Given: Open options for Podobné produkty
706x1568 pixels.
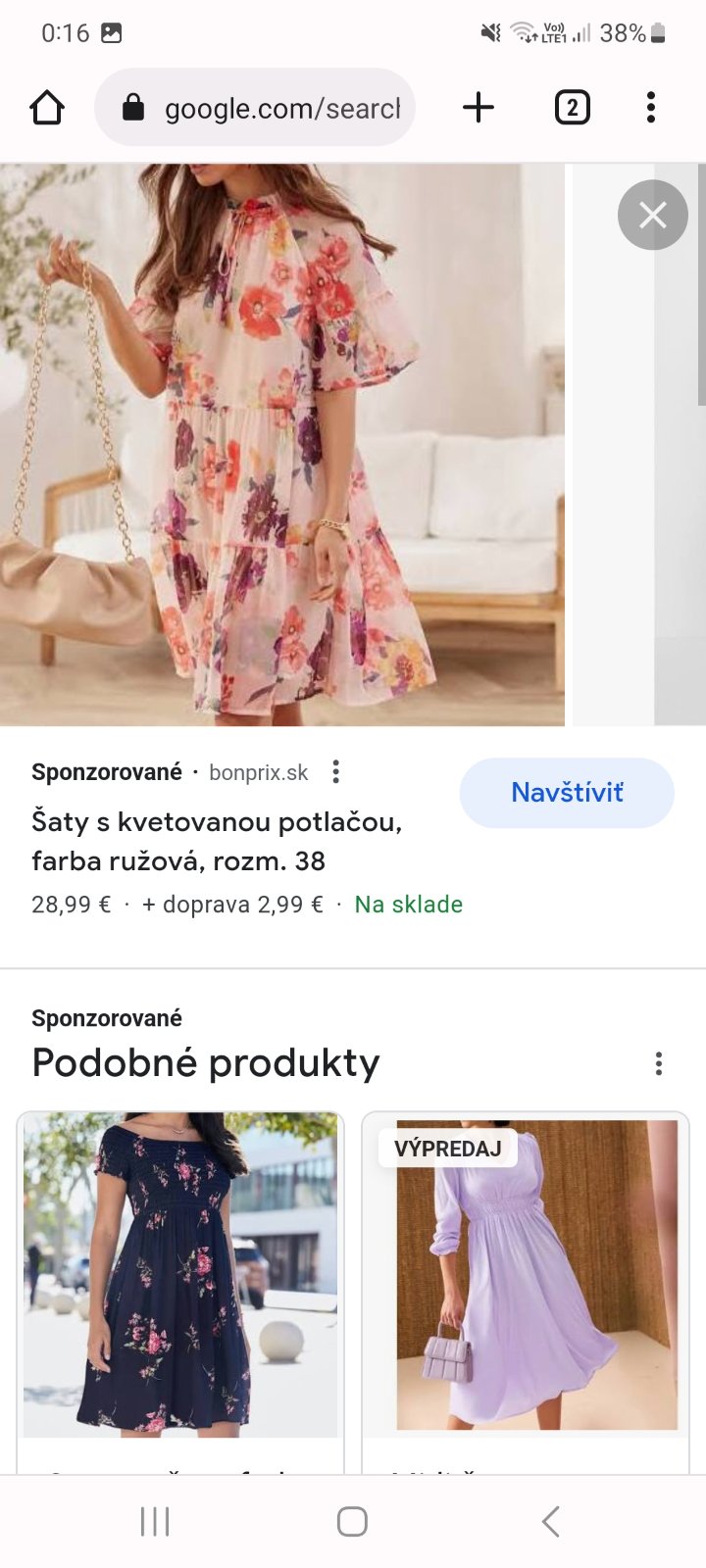Looking at the screenshot, I should point(659,1063).
